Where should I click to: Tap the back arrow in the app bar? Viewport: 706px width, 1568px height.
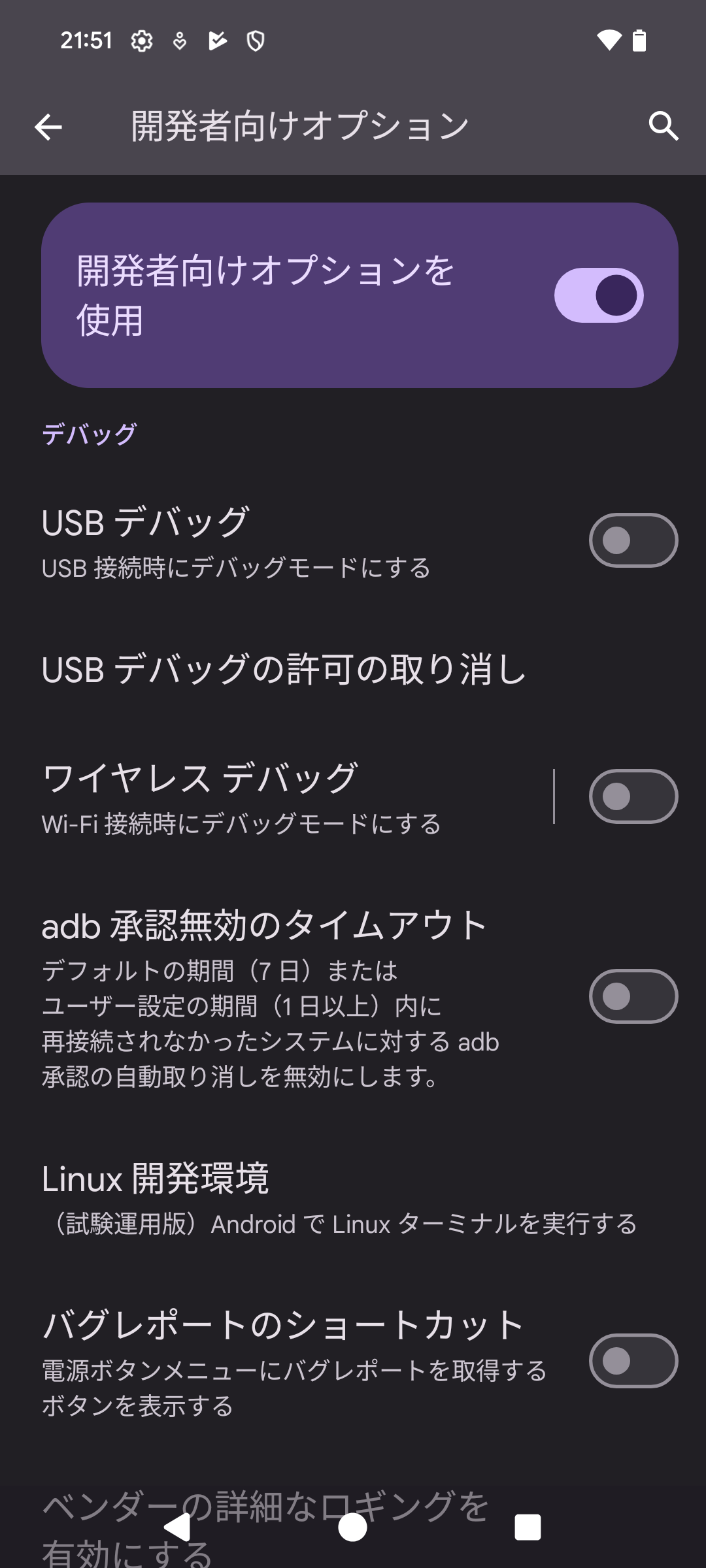(48, 127)
